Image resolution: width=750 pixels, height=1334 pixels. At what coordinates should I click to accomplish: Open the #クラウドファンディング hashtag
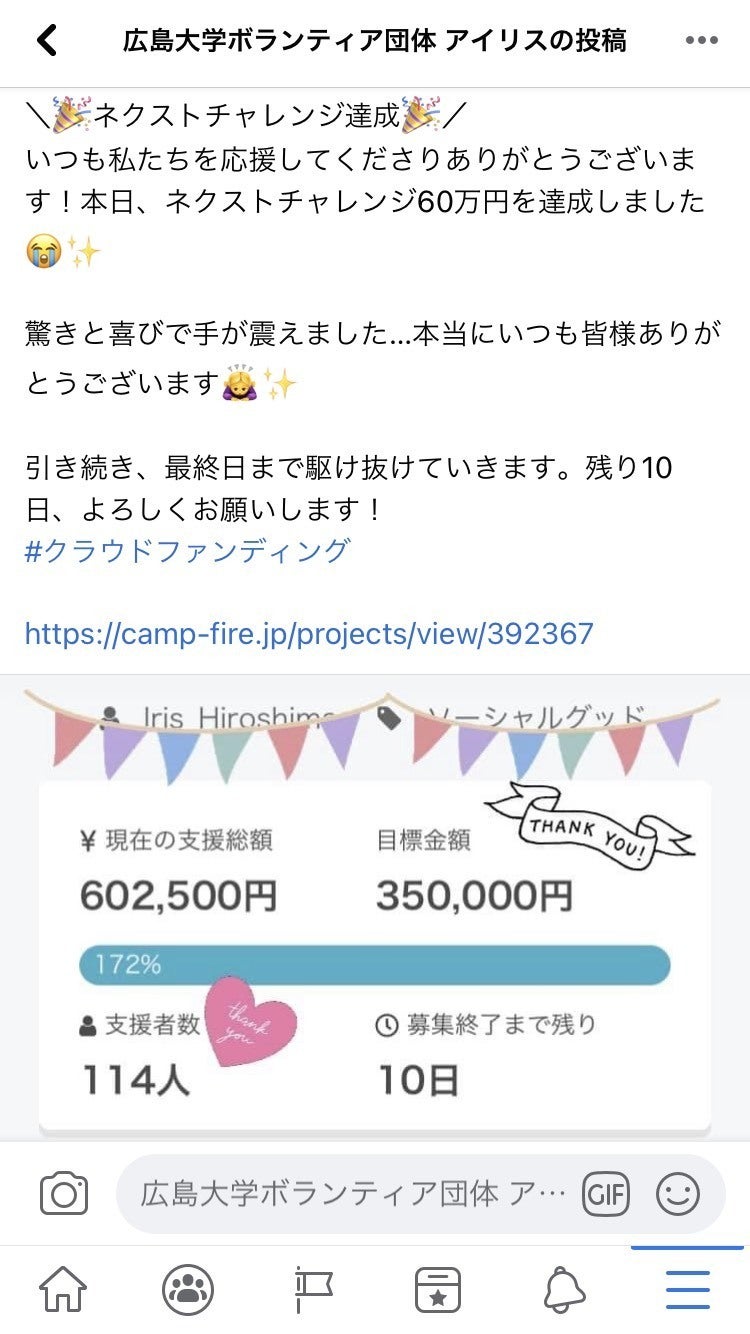click(x=188, y=550)
